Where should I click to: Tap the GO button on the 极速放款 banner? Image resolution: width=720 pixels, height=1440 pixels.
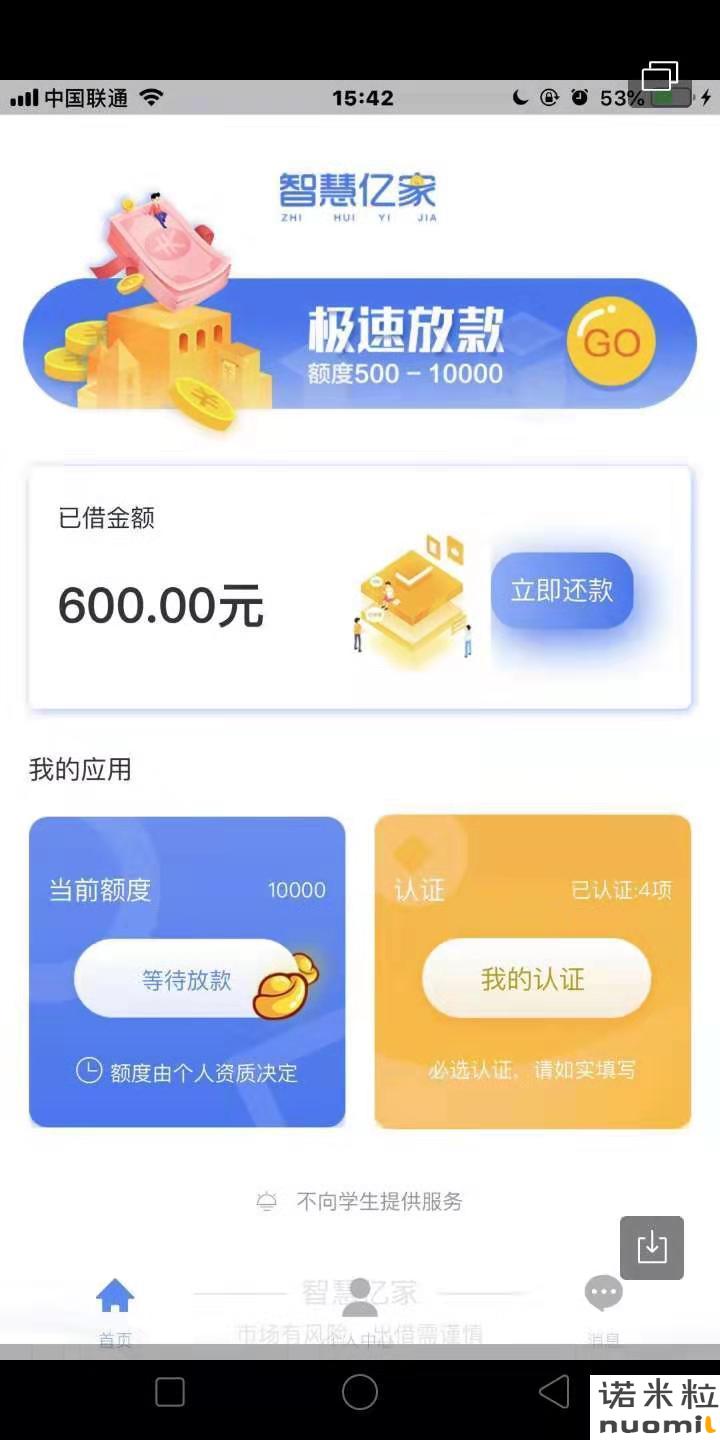click(x=611, y=343)
